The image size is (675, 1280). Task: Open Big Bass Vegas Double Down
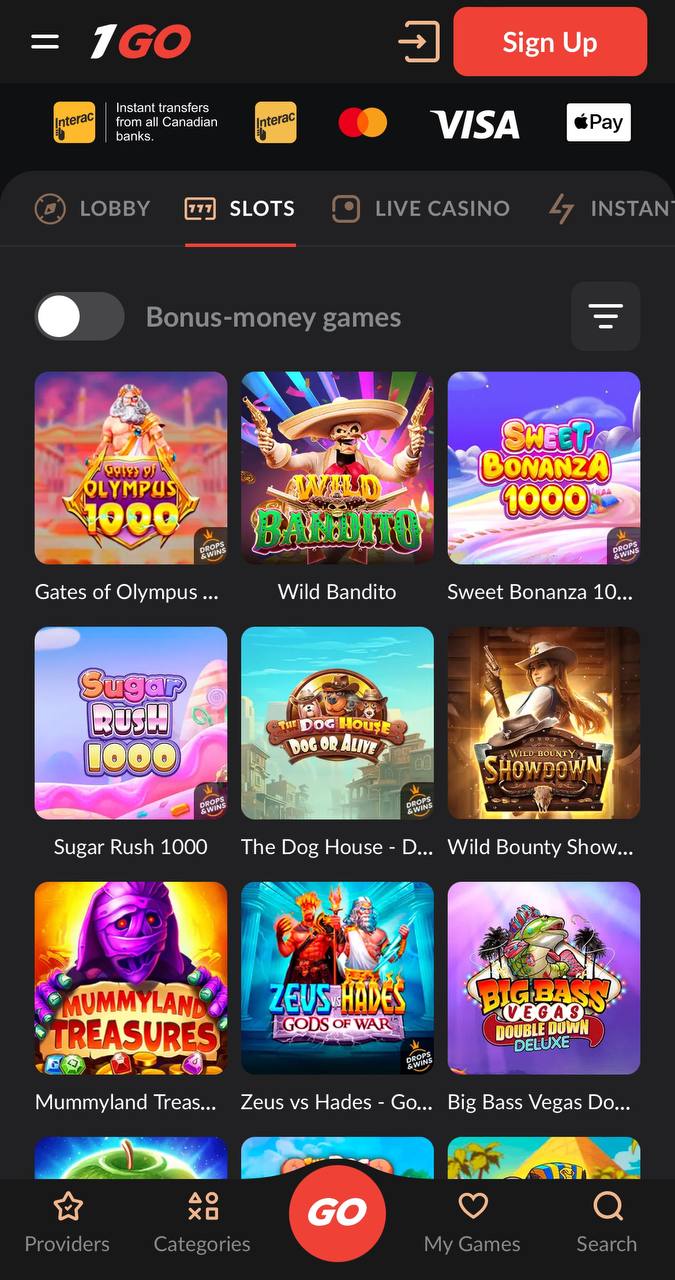click(x=544, y=978)
